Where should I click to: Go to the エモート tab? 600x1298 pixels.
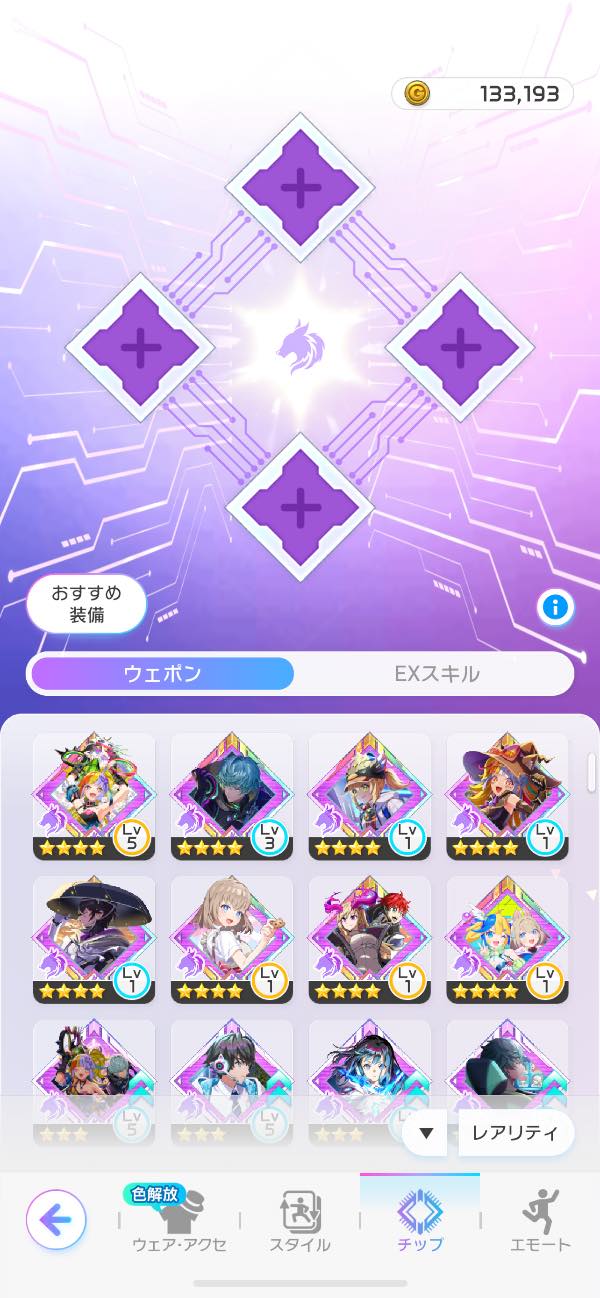[x=540, y=1221]
